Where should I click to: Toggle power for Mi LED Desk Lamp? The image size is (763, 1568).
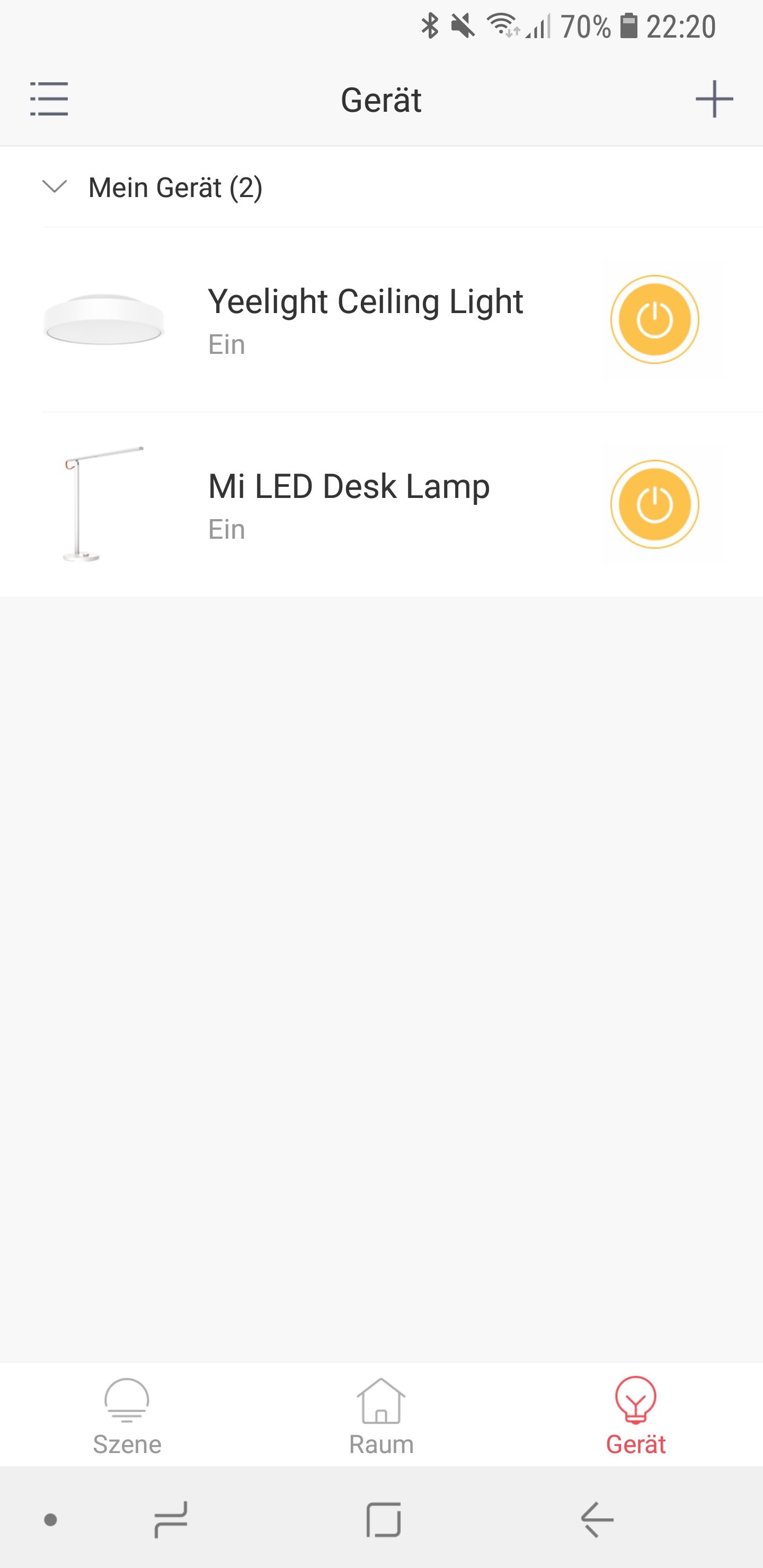[x=654, y=504]
